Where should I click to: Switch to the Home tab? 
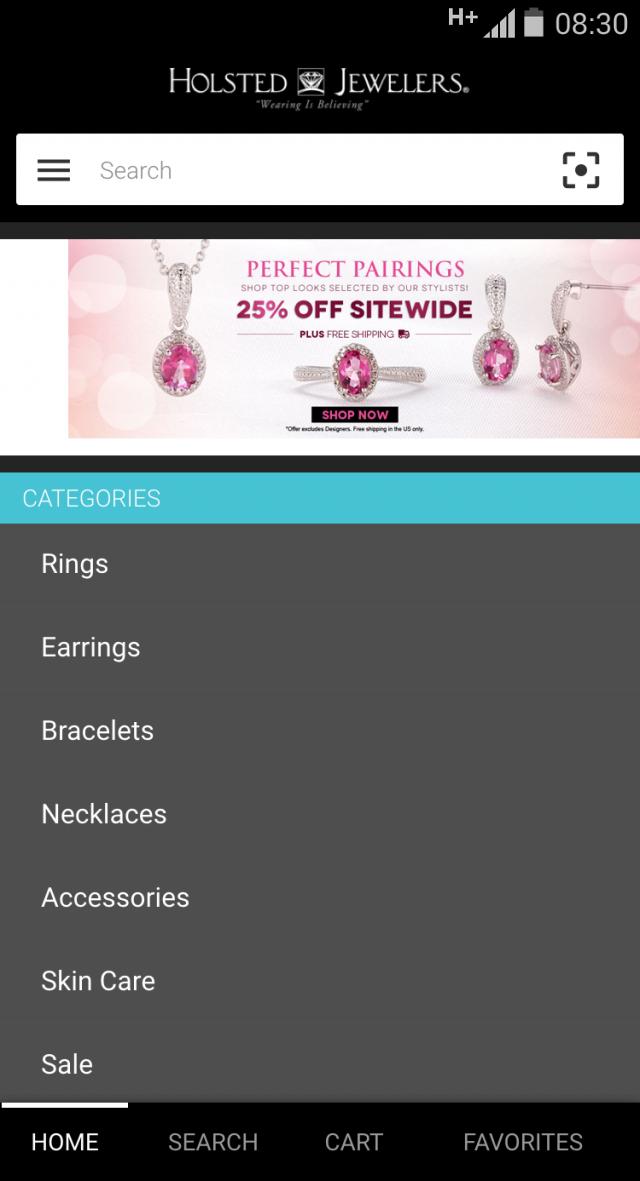click(x=65, y=1142)
